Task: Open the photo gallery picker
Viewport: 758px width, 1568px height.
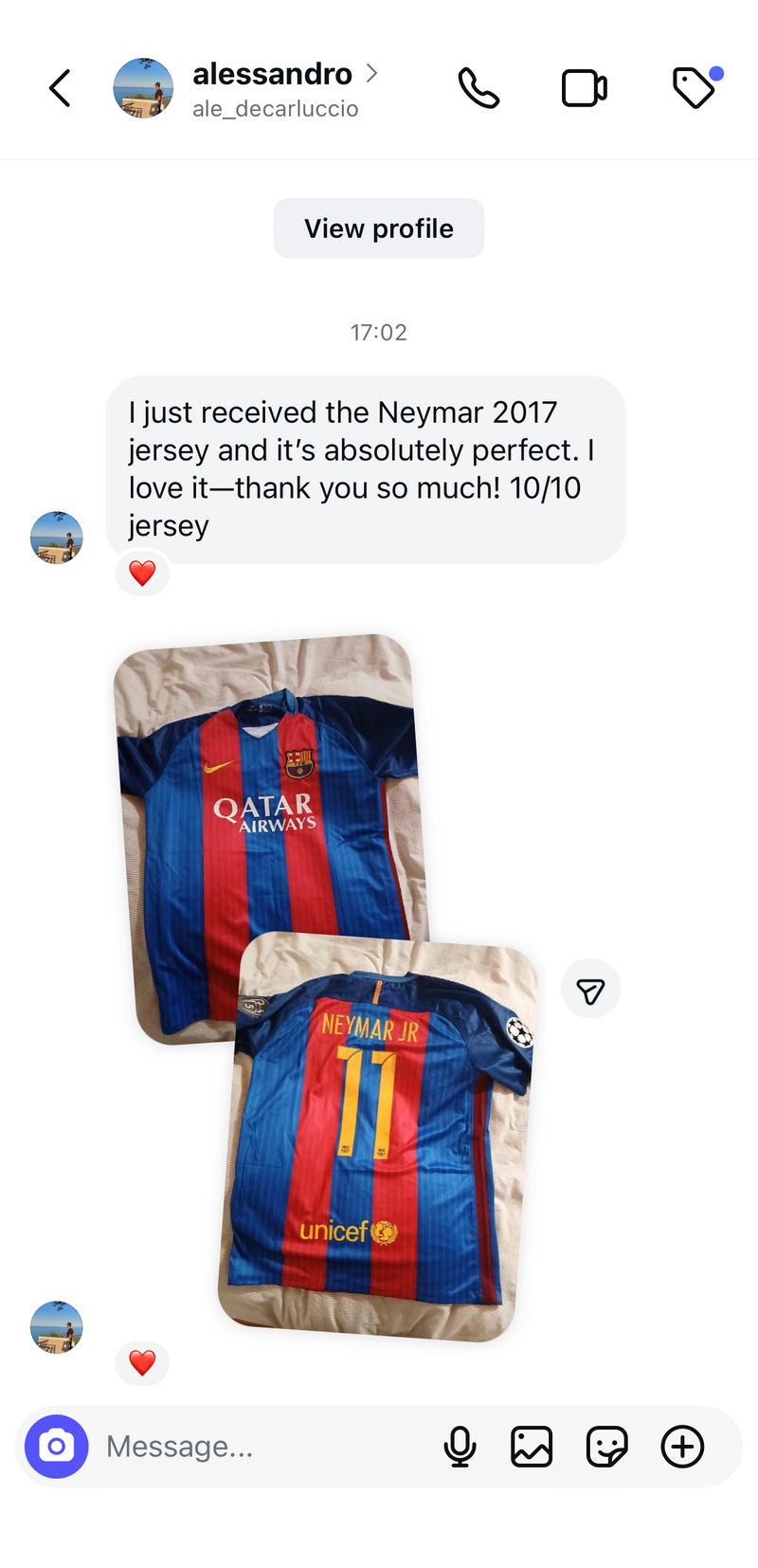Action: click(532, 1447)
